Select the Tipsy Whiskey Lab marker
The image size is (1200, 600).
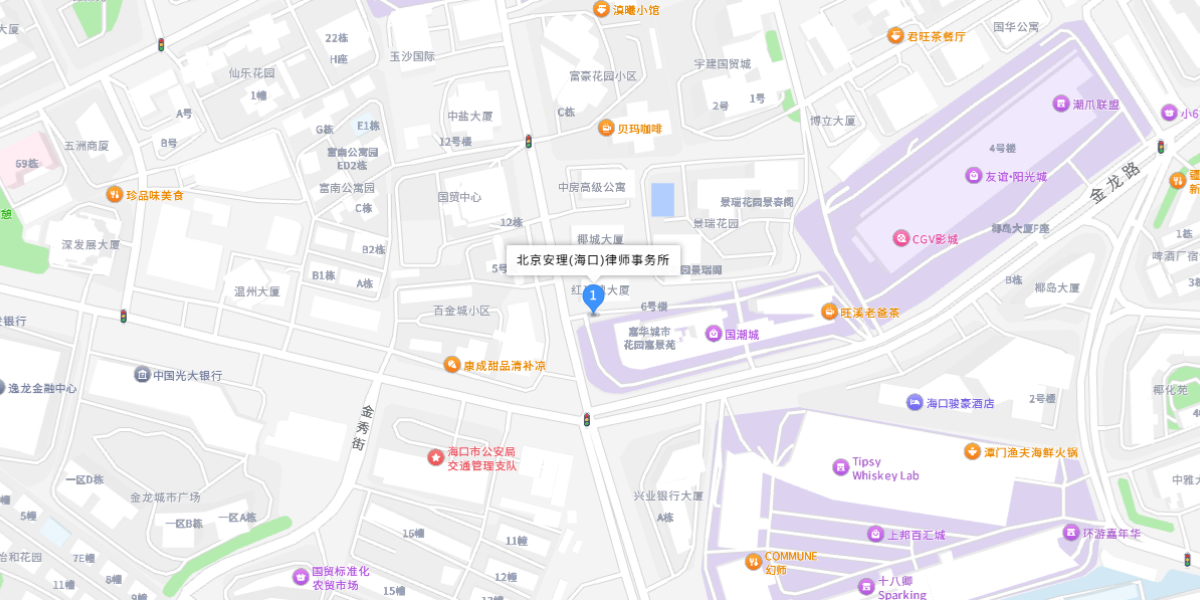point(840,467)
